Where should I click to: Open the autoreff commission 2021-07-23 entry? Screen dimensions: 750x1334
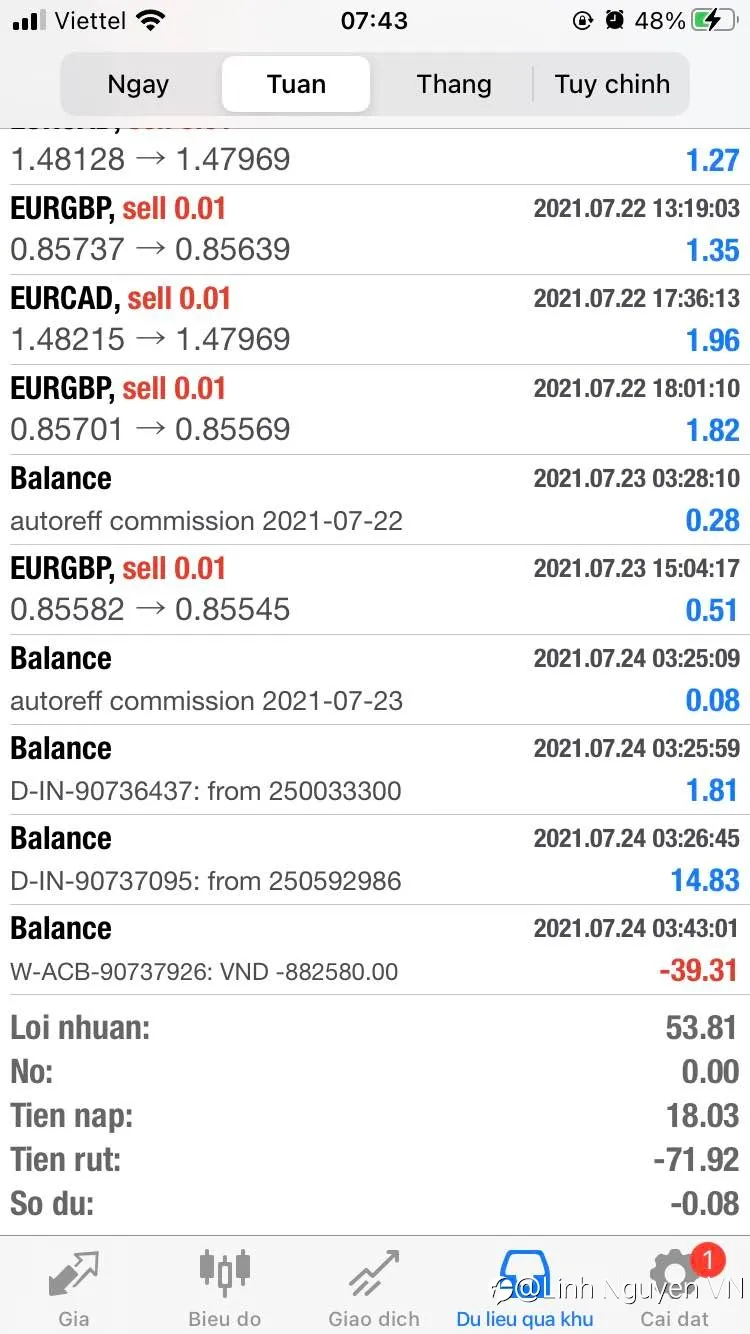point(375,680)
